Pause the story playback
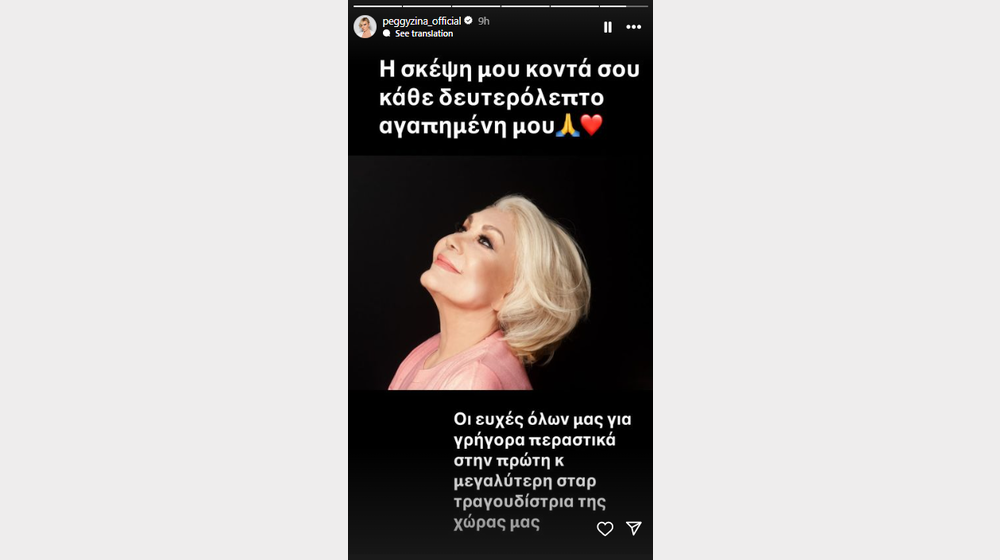This screenshot has height=560, width=1000. [607, 27]
